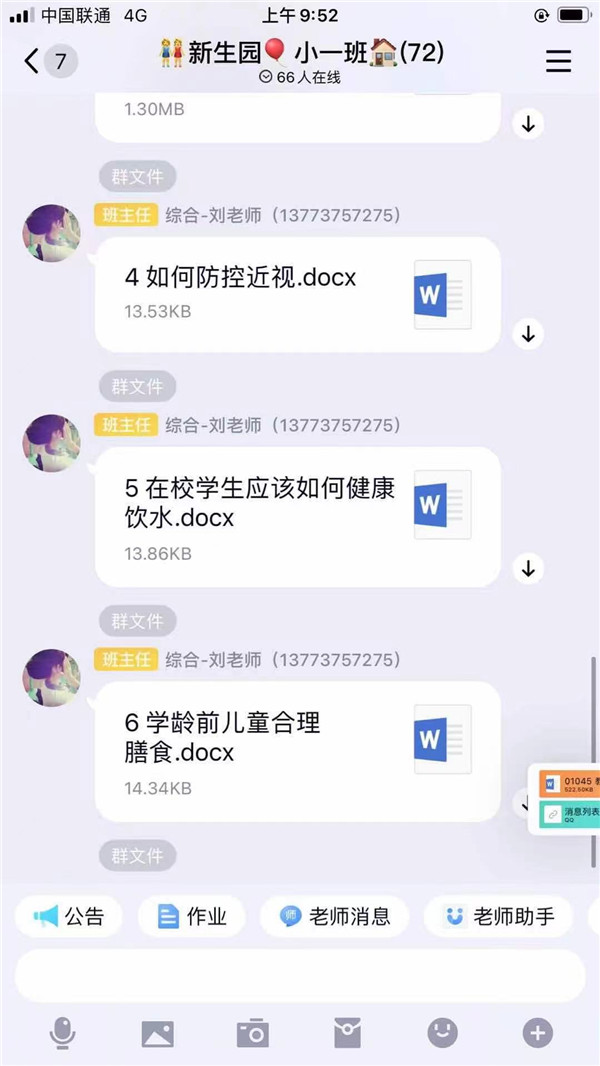Open the 作业 homework shortcut

coord(193,916)
